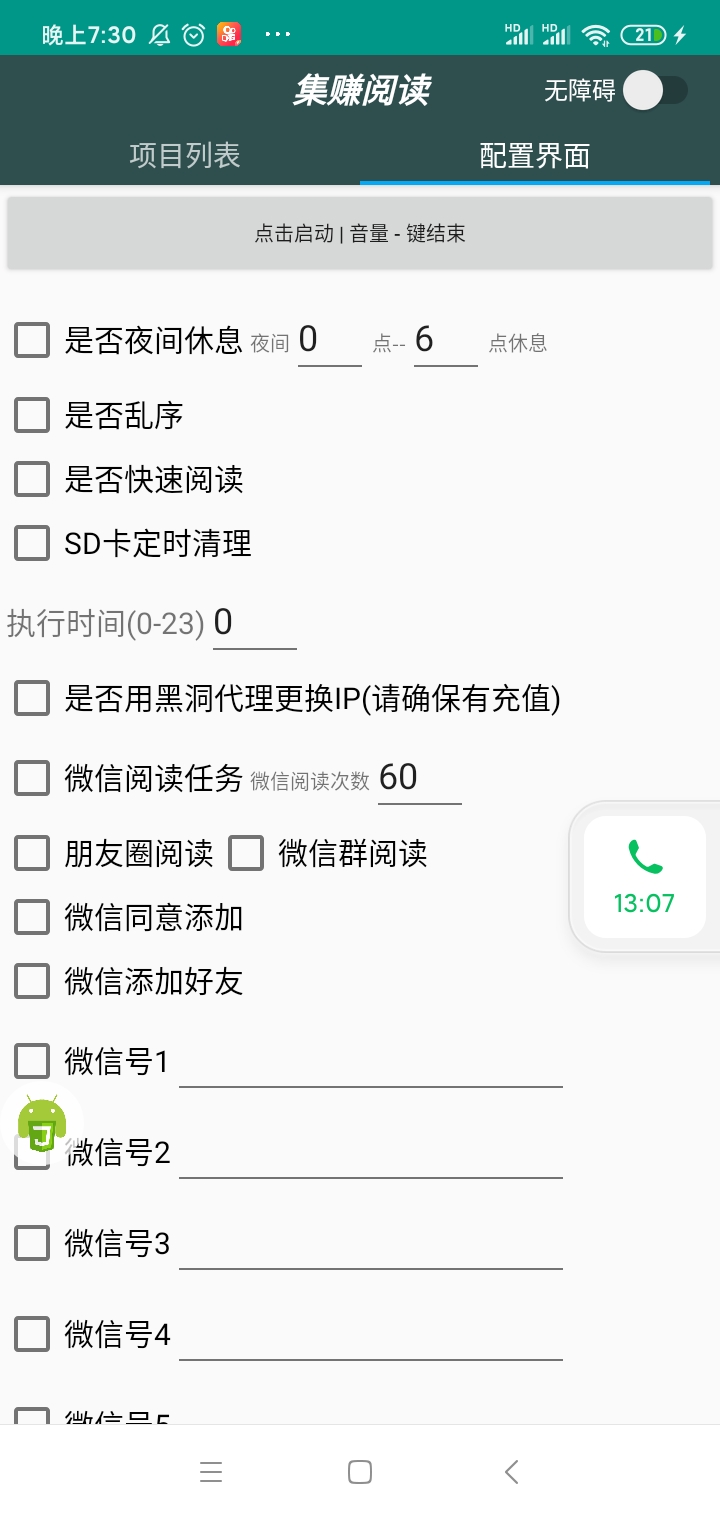Check the 是否夜间休息 checkbox
The width and height of the screenshot is (720, 1520).
click(x=31, y=340)
